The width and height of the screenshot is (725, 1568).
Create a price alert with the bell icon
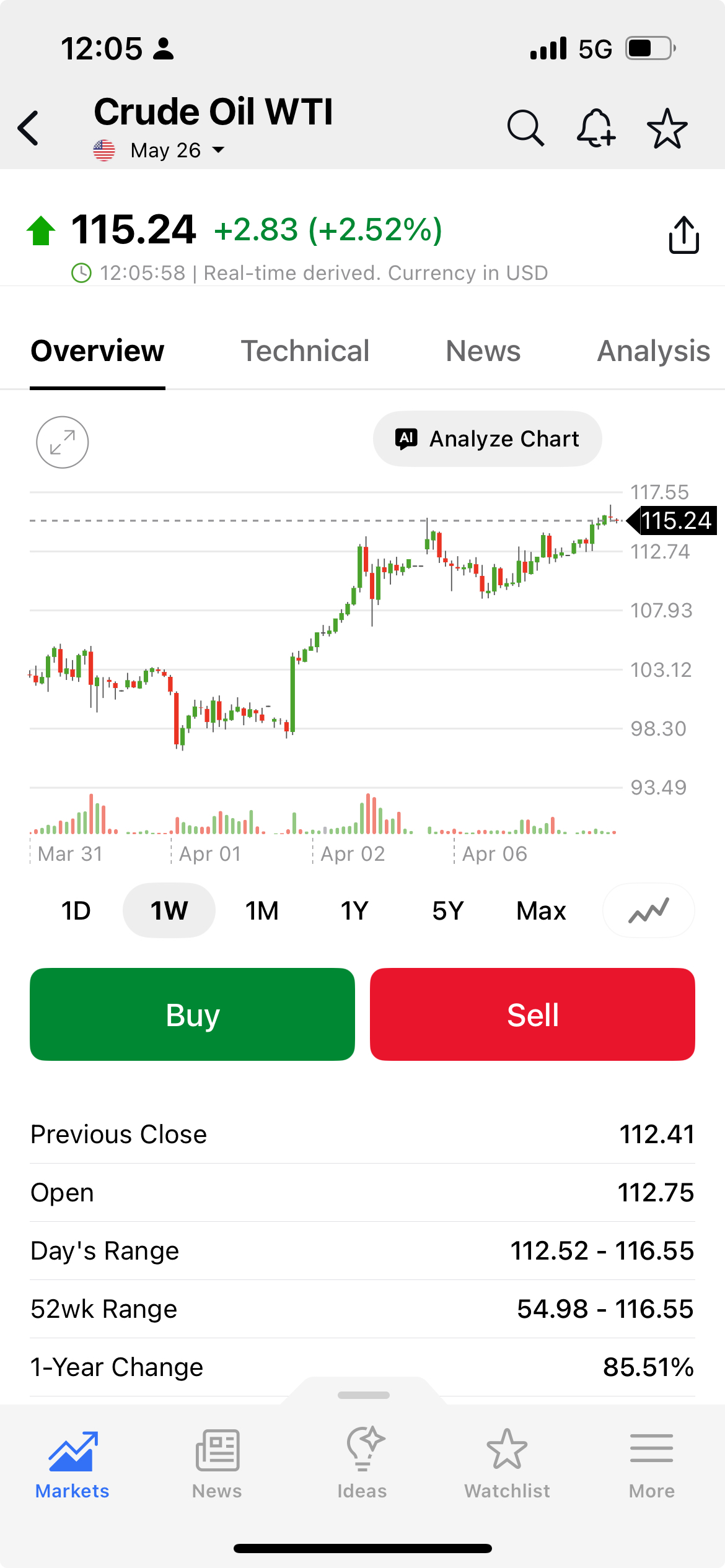[595, 128]
